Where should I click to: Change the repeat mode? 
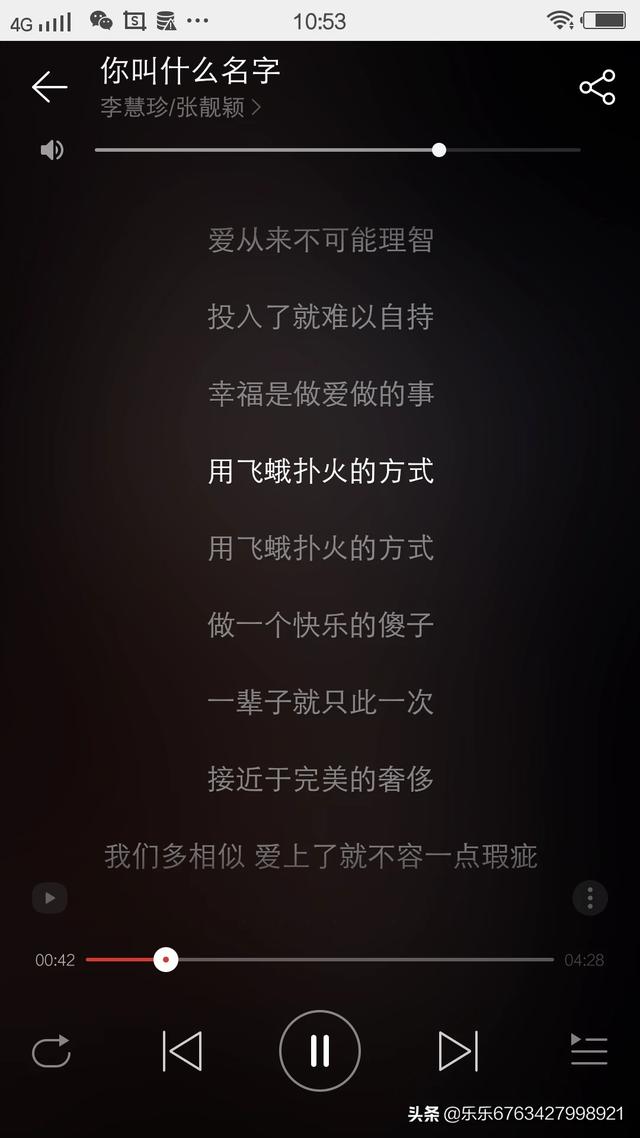(51, 1050)
